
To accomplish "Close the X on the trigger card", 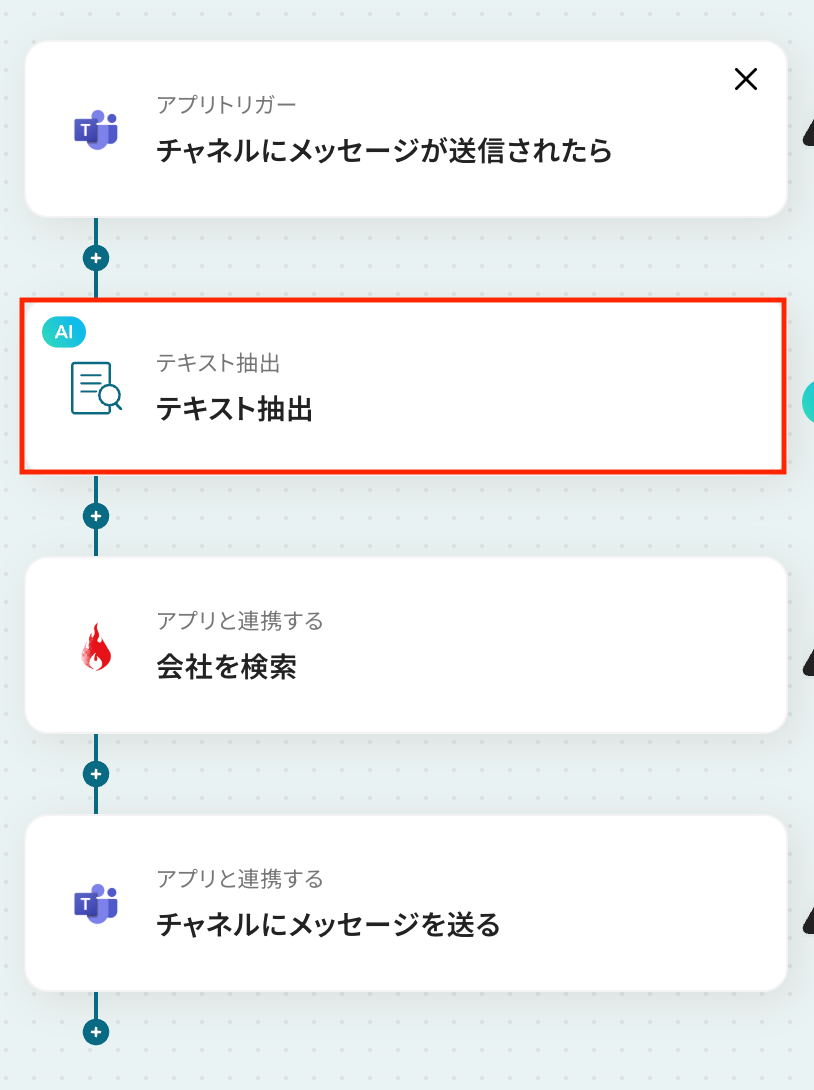I will click(x=746, y=79).
